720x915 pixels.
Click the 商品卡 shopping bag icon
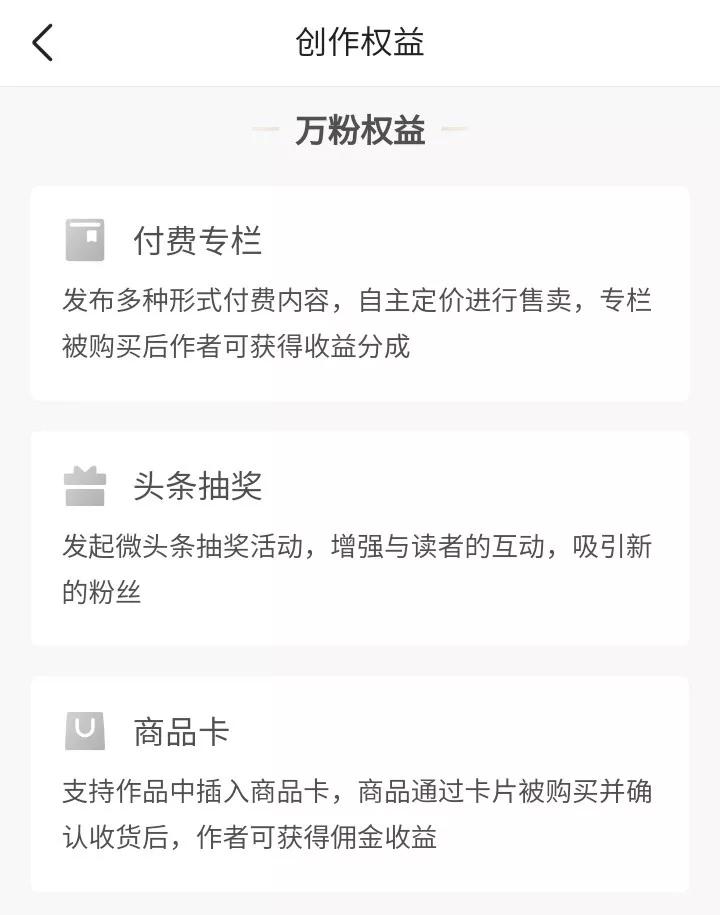click(x=87, y=730)
